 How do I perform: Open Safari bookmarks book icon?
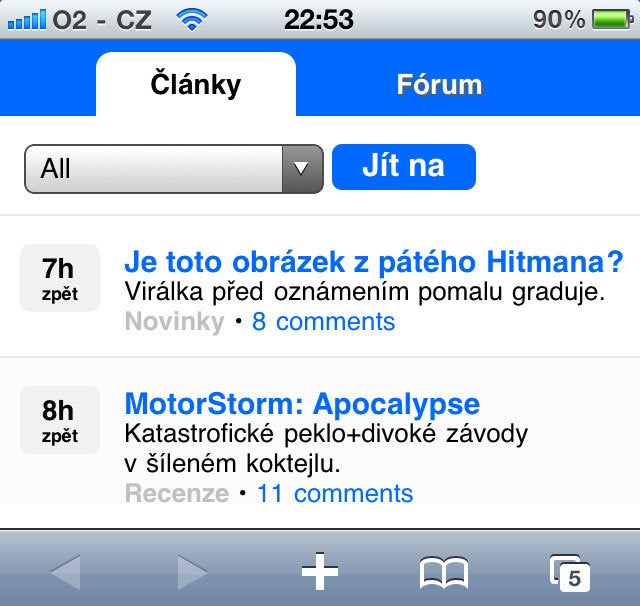coord(443,573)
